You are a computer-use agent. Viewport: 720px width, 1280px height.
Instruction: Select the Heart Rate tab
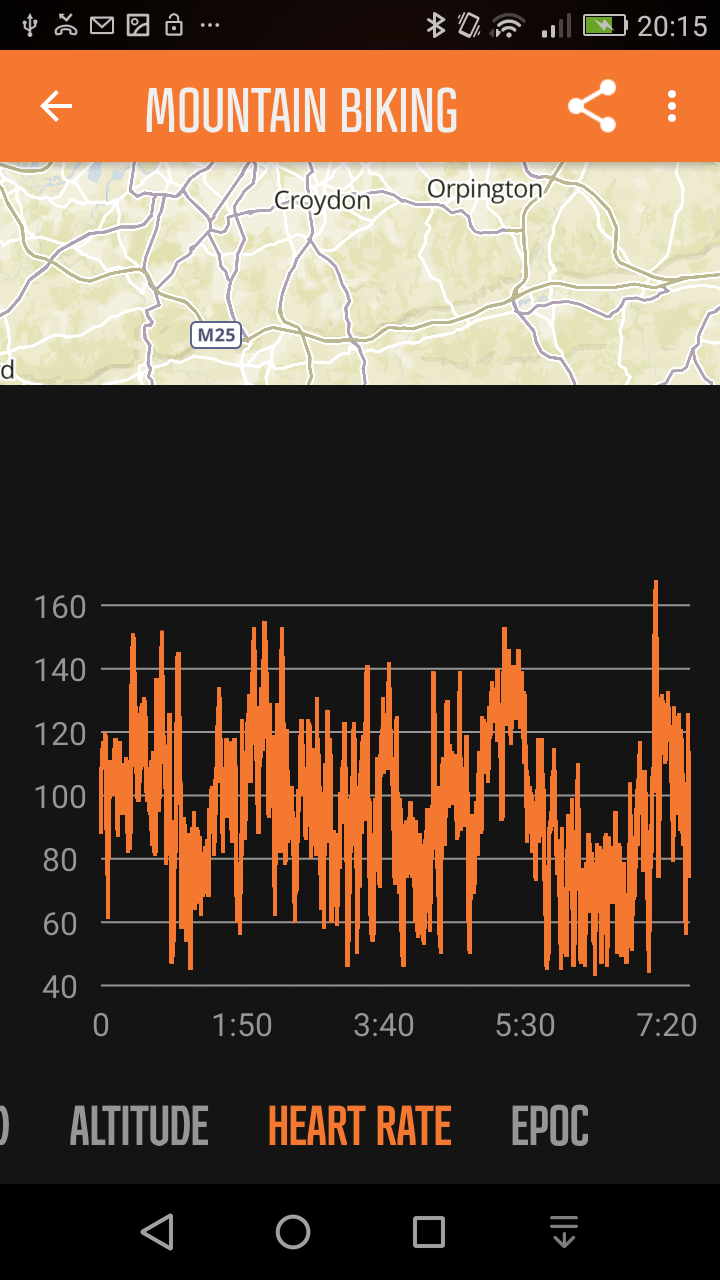[360, 1126]
